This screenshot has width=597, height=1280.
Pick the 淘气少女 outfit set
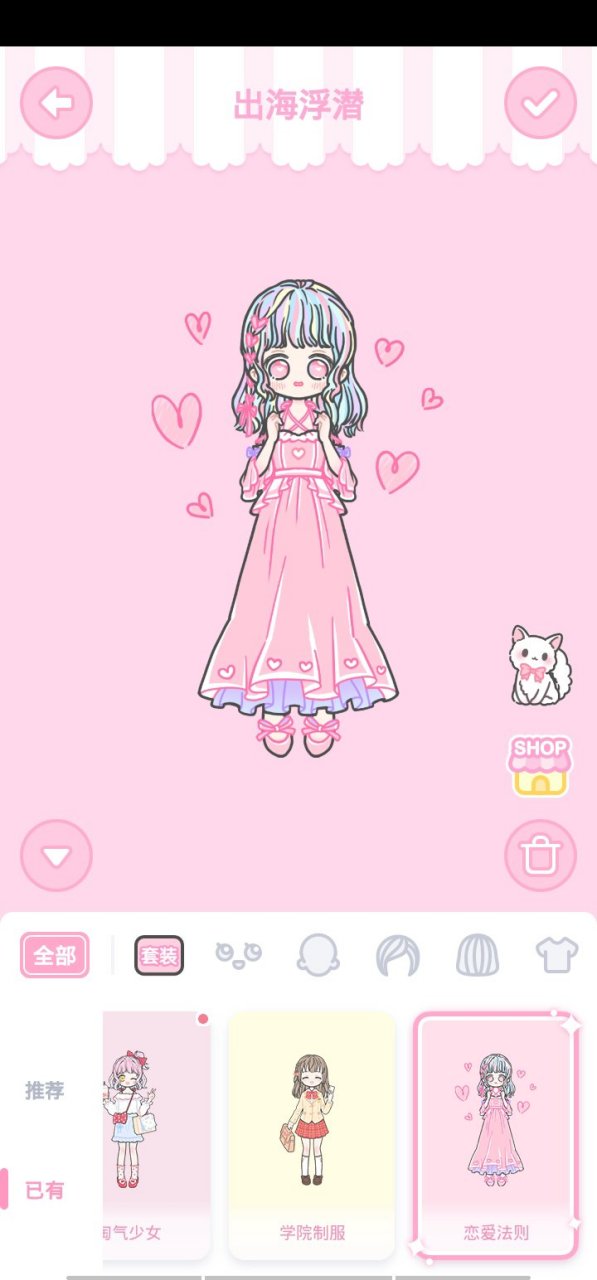tap(157, 1135)
